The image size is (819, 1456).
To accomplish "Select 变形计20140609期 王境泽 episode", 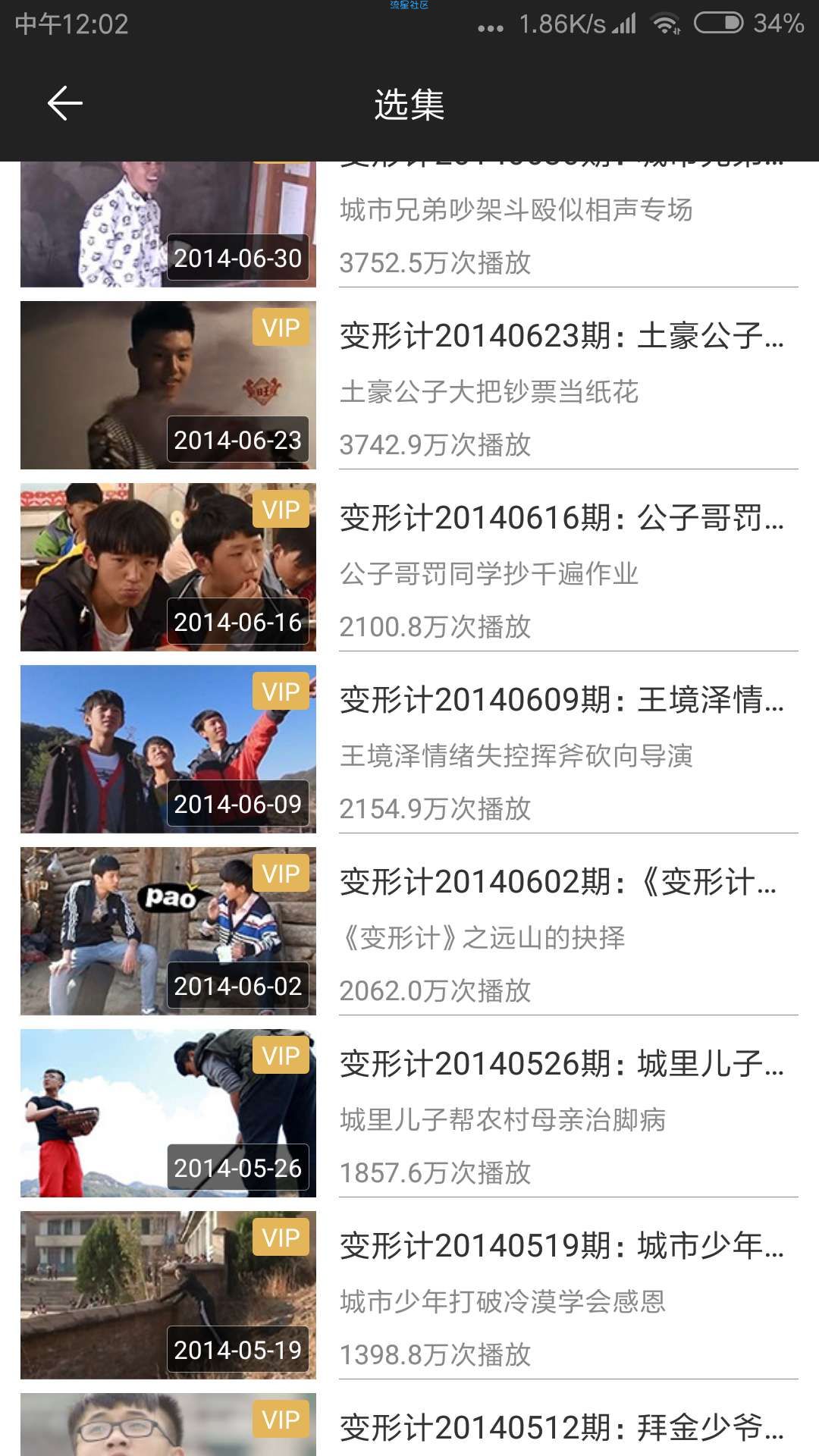I will 409,749.
